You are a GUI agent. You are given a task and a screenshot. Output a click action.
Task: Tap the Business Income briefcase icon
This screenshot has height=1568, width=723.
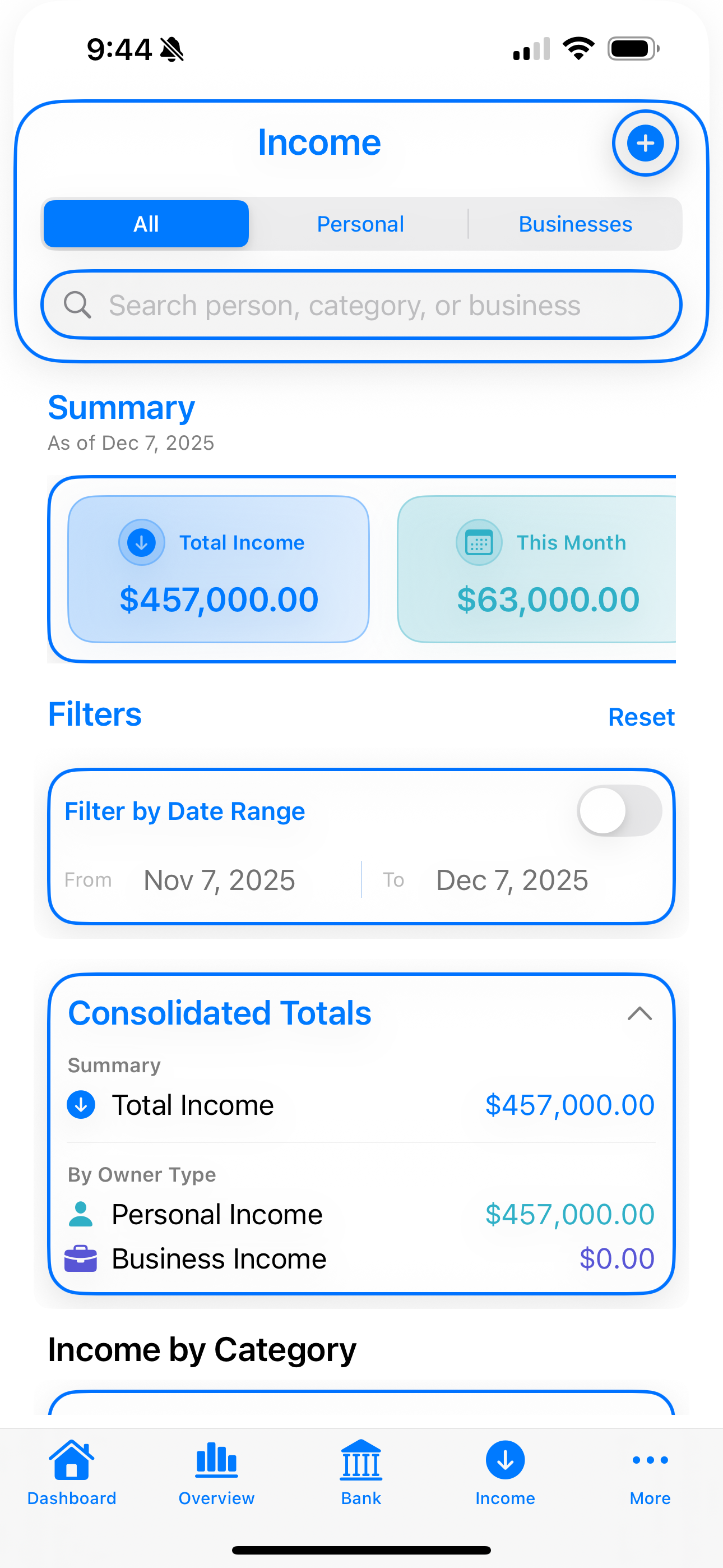80,1258
